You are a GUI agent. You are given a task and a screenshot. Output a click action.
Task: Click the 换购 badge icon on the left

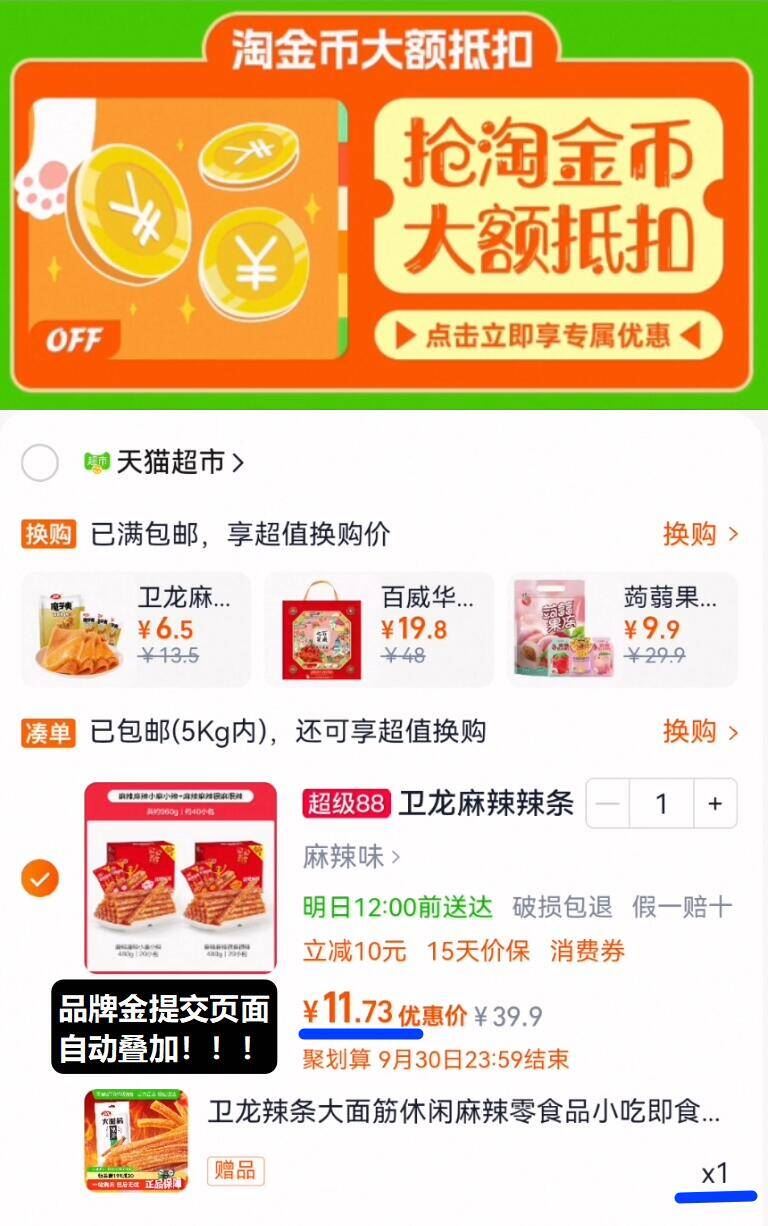[x=48, y=535]
